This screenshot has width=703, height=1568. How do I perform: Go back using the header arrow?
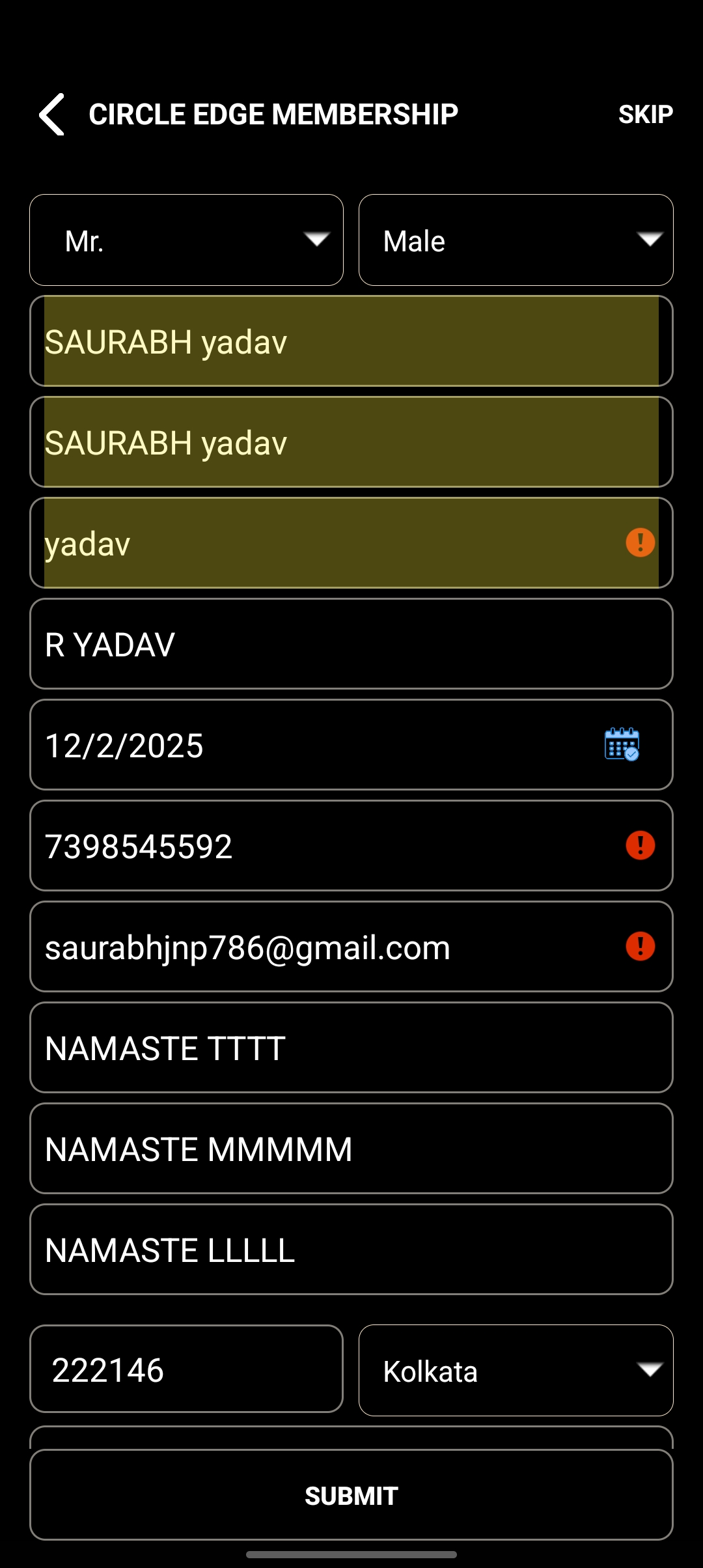tap(52, 114)
